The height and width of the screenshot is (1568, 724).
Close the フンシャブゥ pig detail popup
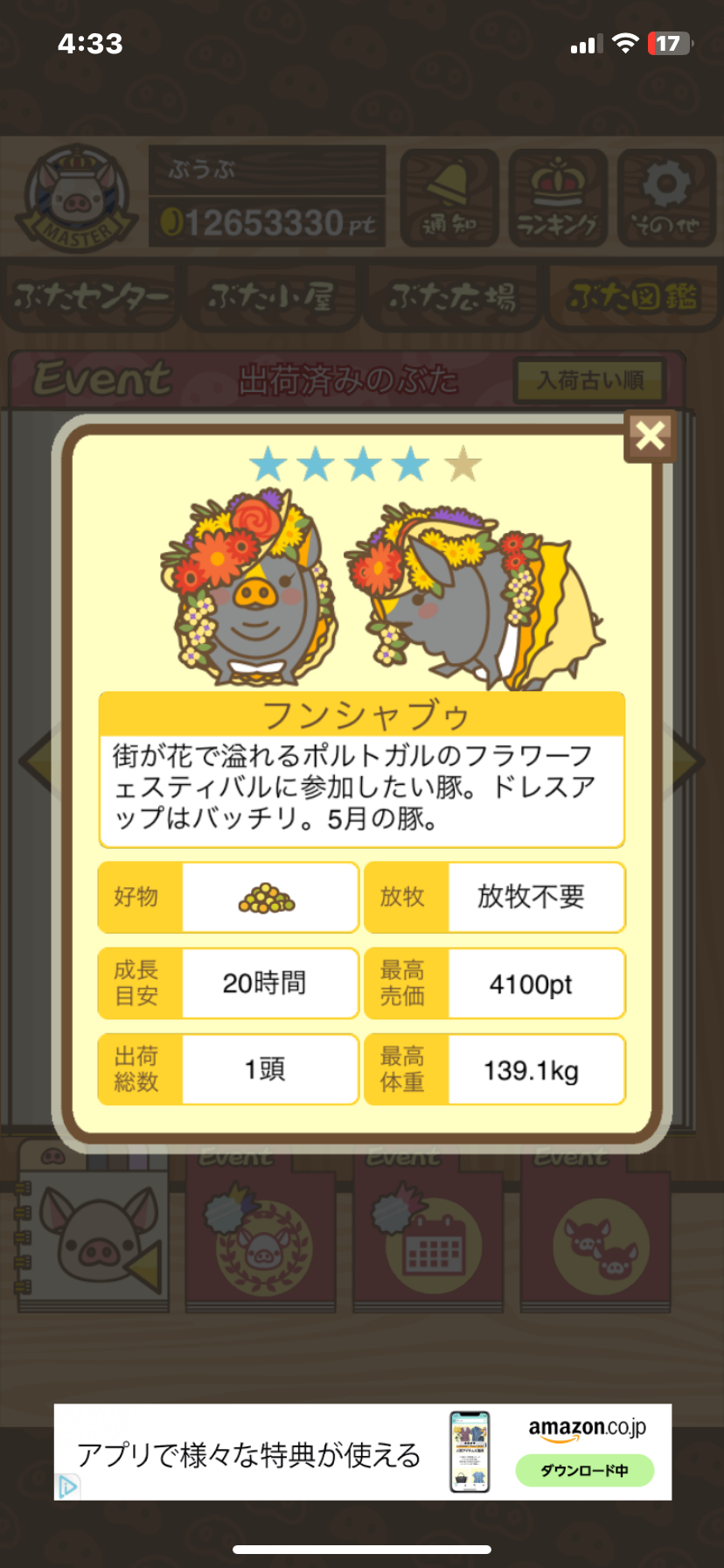651,435
